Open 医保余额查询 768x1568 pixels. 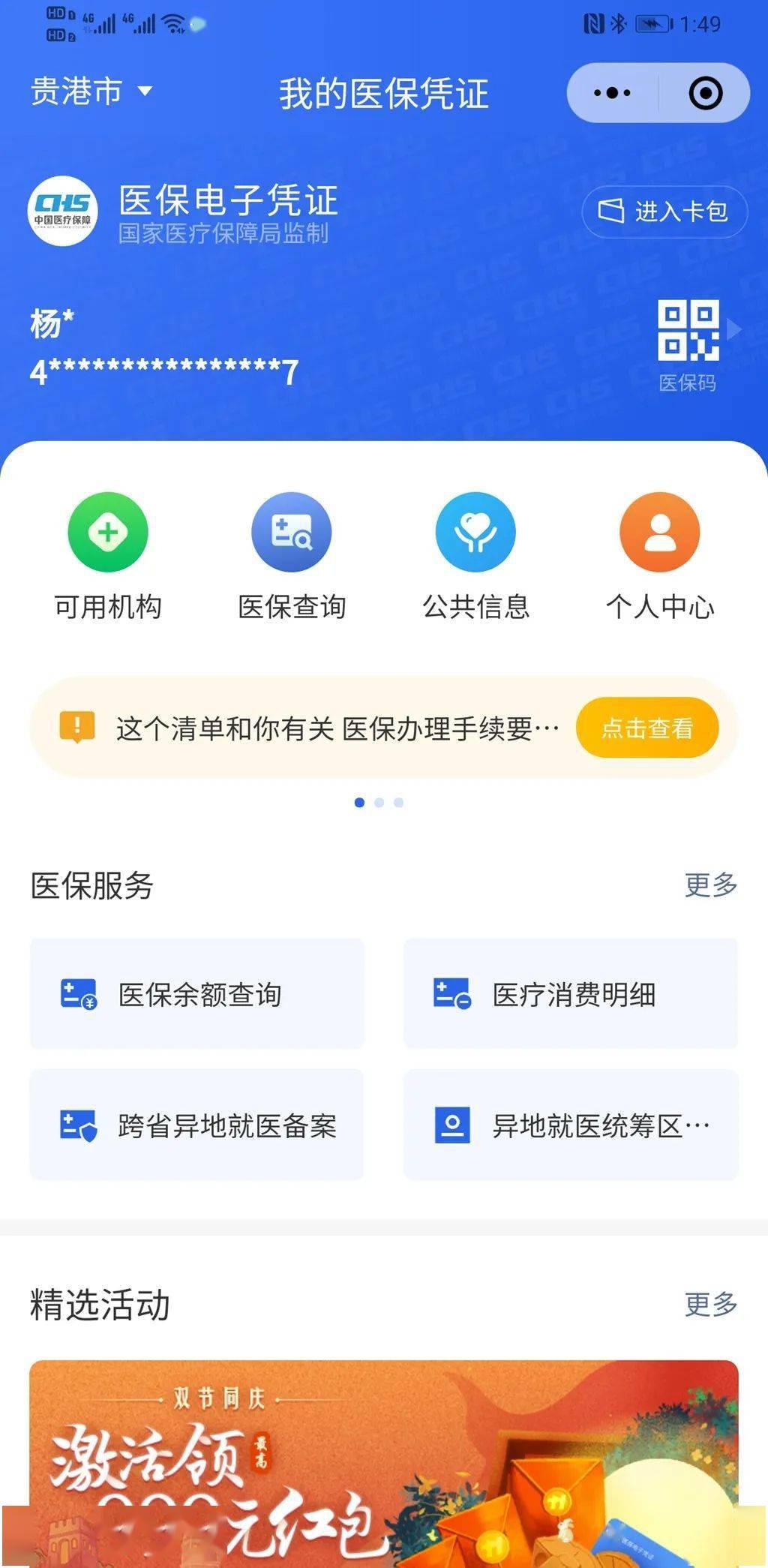[197, 994]
